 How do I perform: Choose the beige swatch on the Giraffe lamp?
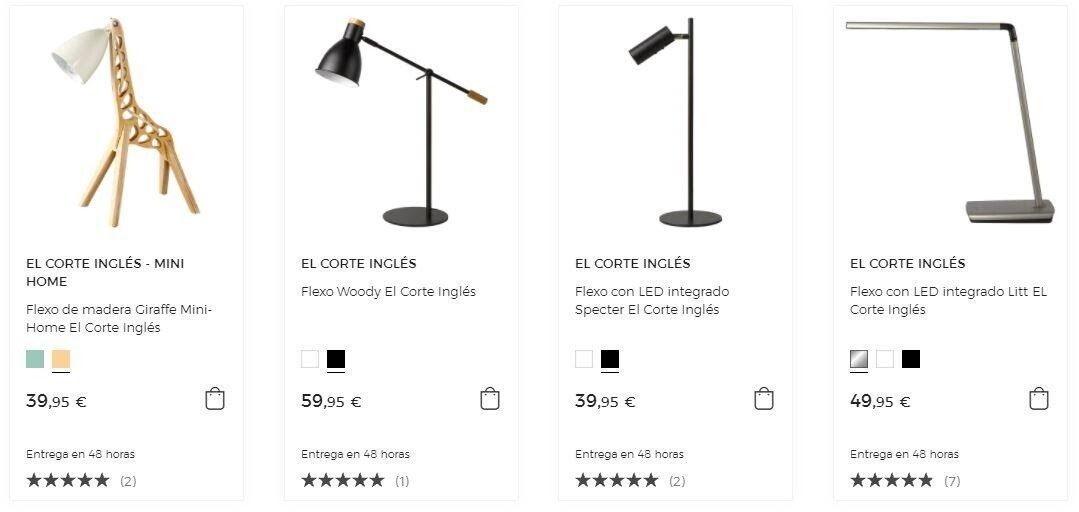pos(61,359)
